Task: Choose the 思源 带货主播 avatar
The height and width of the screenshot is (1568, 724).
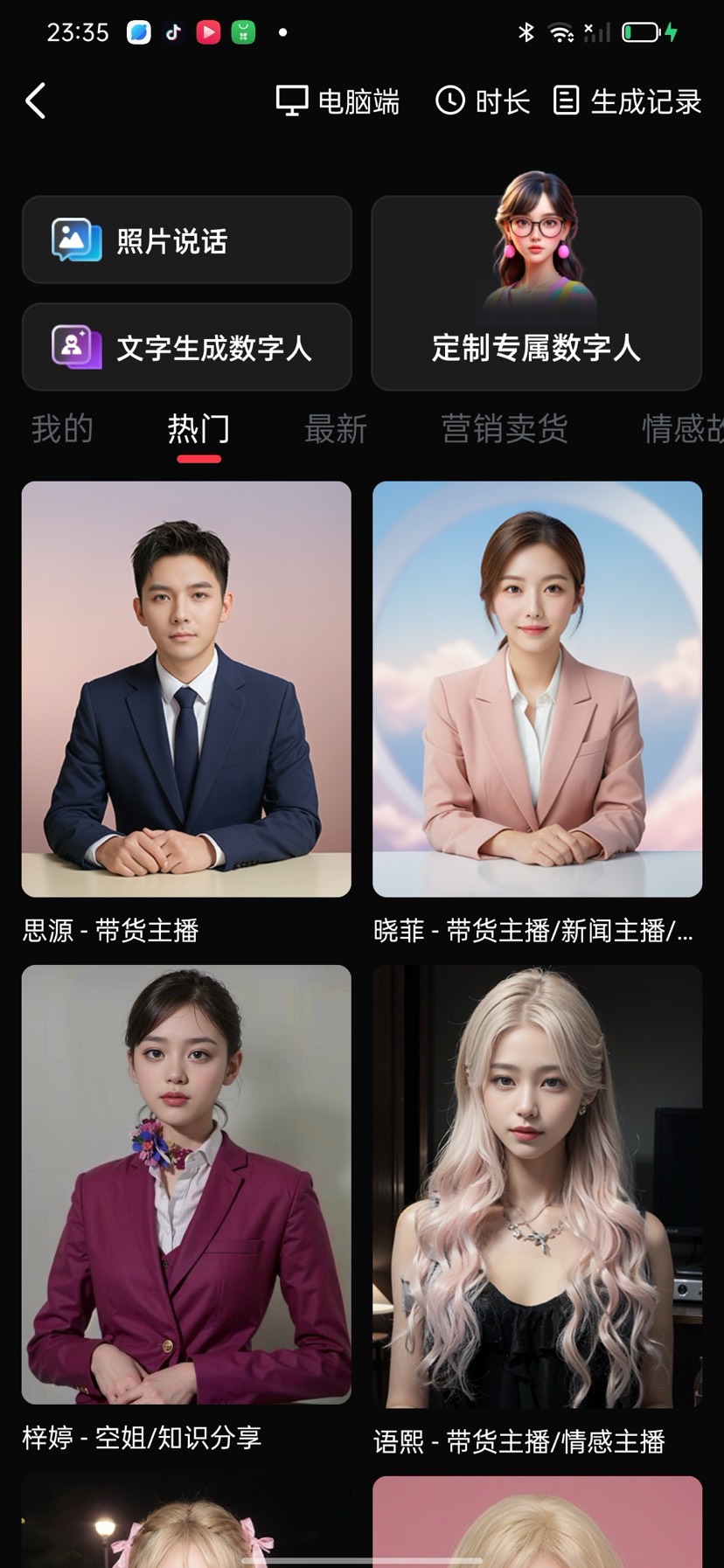Action: (186, 689)
